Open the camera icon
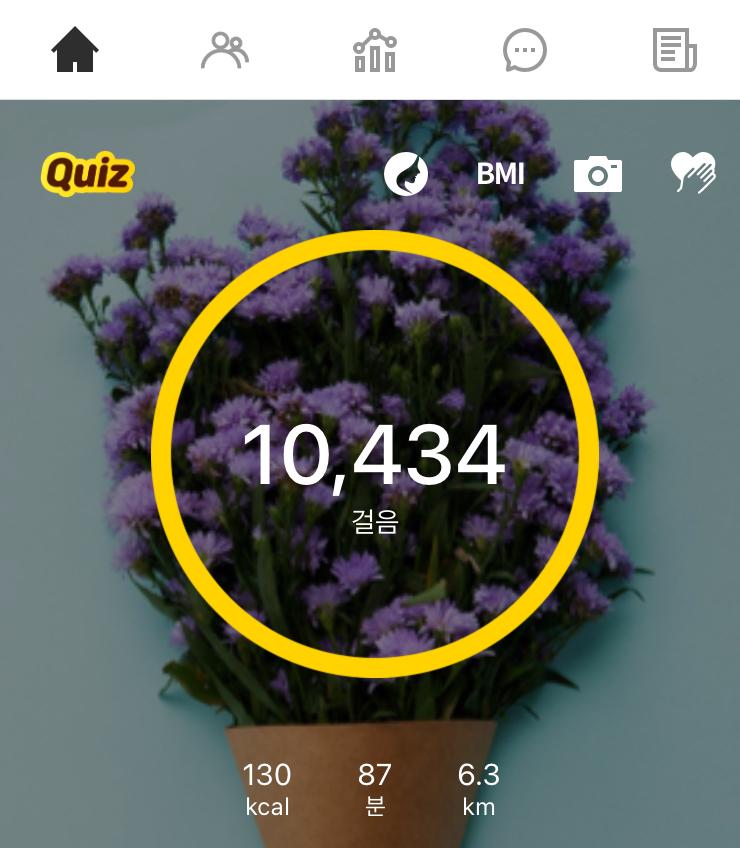This screenshot has height=848, width=740. pyautogui.click(x=597, y=174)
